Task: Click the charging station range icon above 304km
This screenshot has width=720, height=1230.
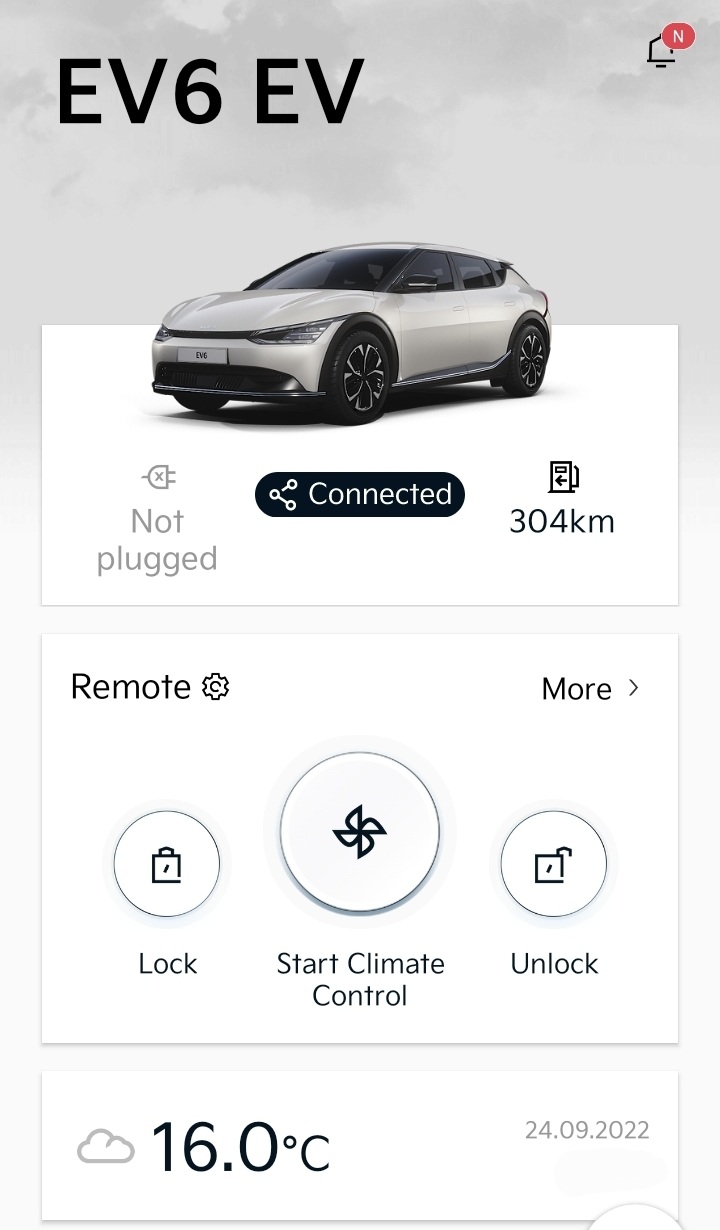Action: [x=563, y=478]
